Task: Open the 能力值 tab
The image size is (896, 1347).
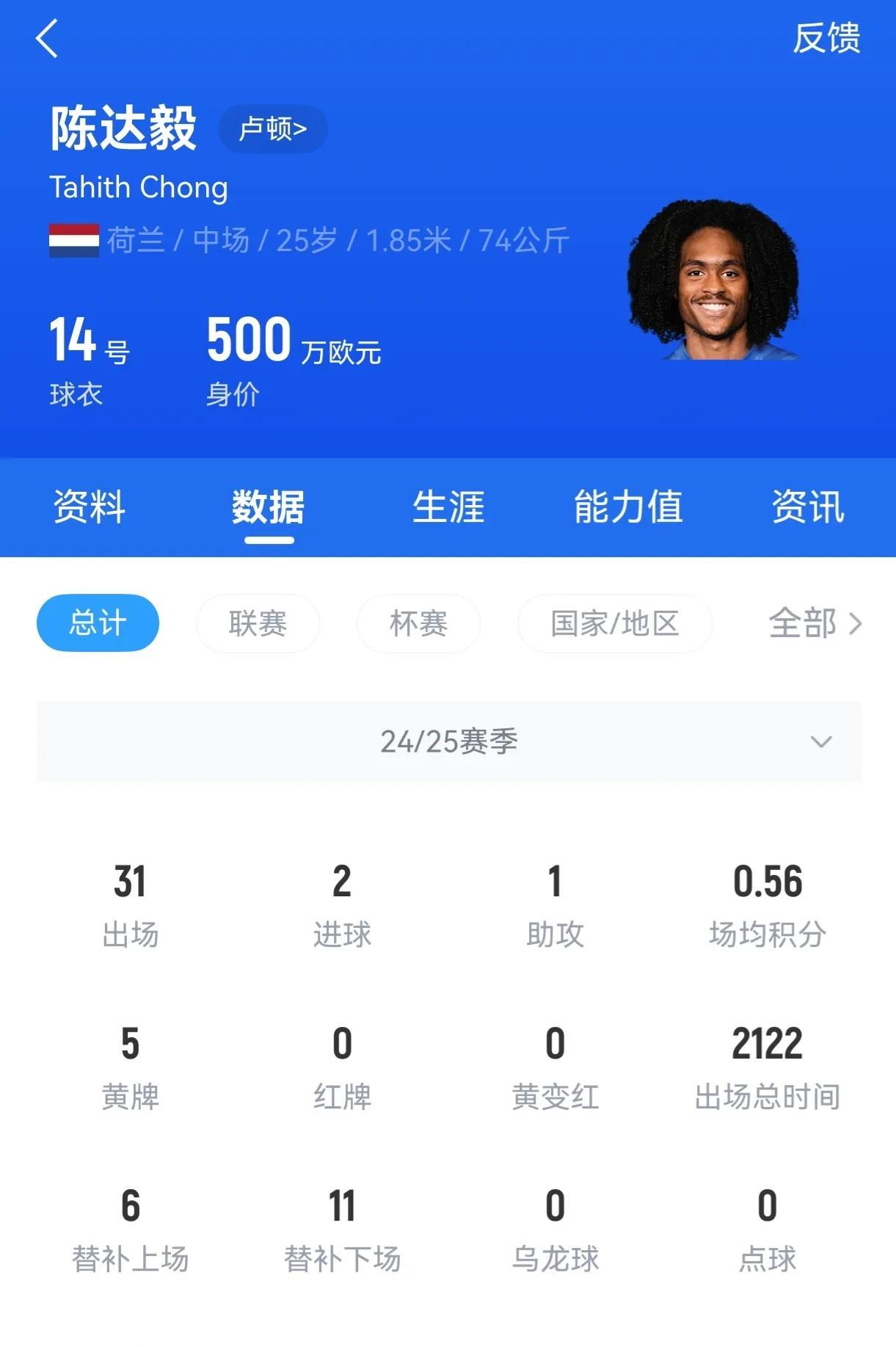Action: pyautogui.click(x=628, y=507)
